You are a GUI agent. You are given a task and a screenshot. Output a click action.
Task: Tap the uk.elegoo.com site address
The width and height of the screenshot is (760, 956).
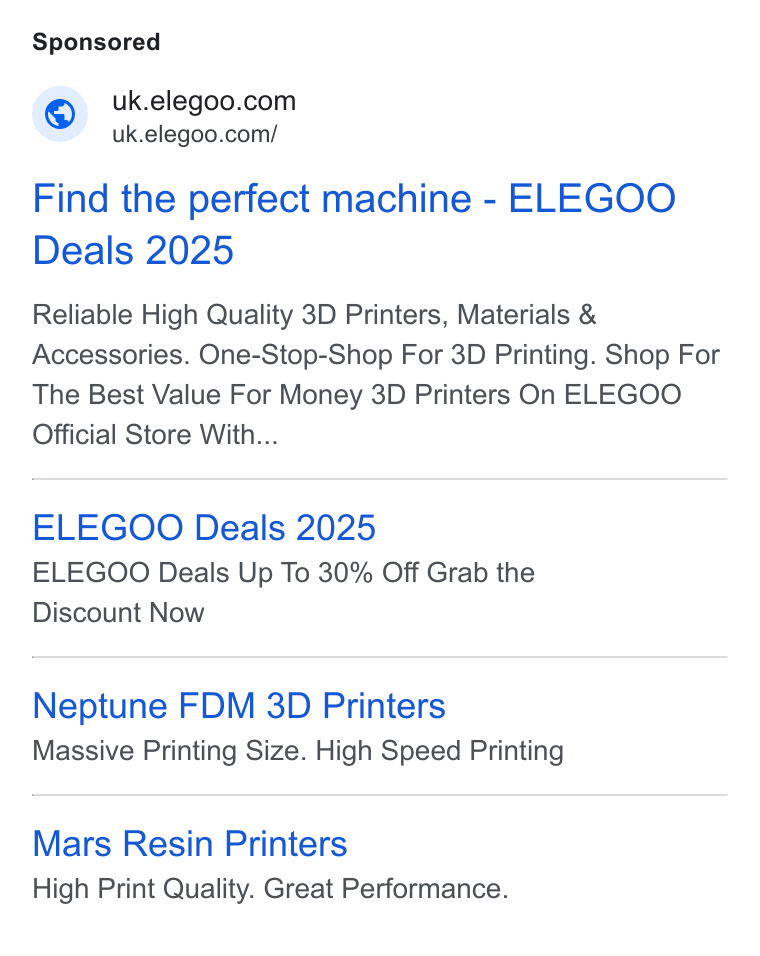(204, 101)
